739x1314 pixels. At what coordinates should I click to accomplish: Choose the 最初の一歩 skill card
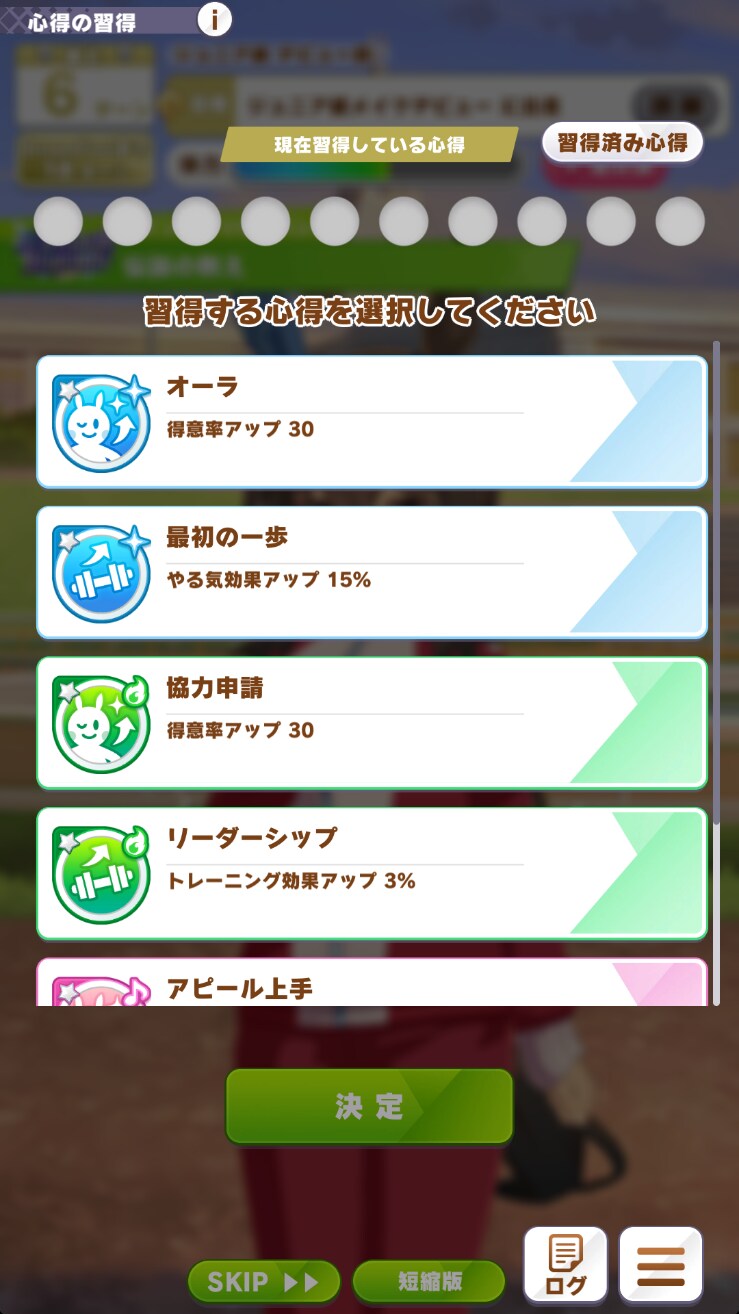pos(371,572)
